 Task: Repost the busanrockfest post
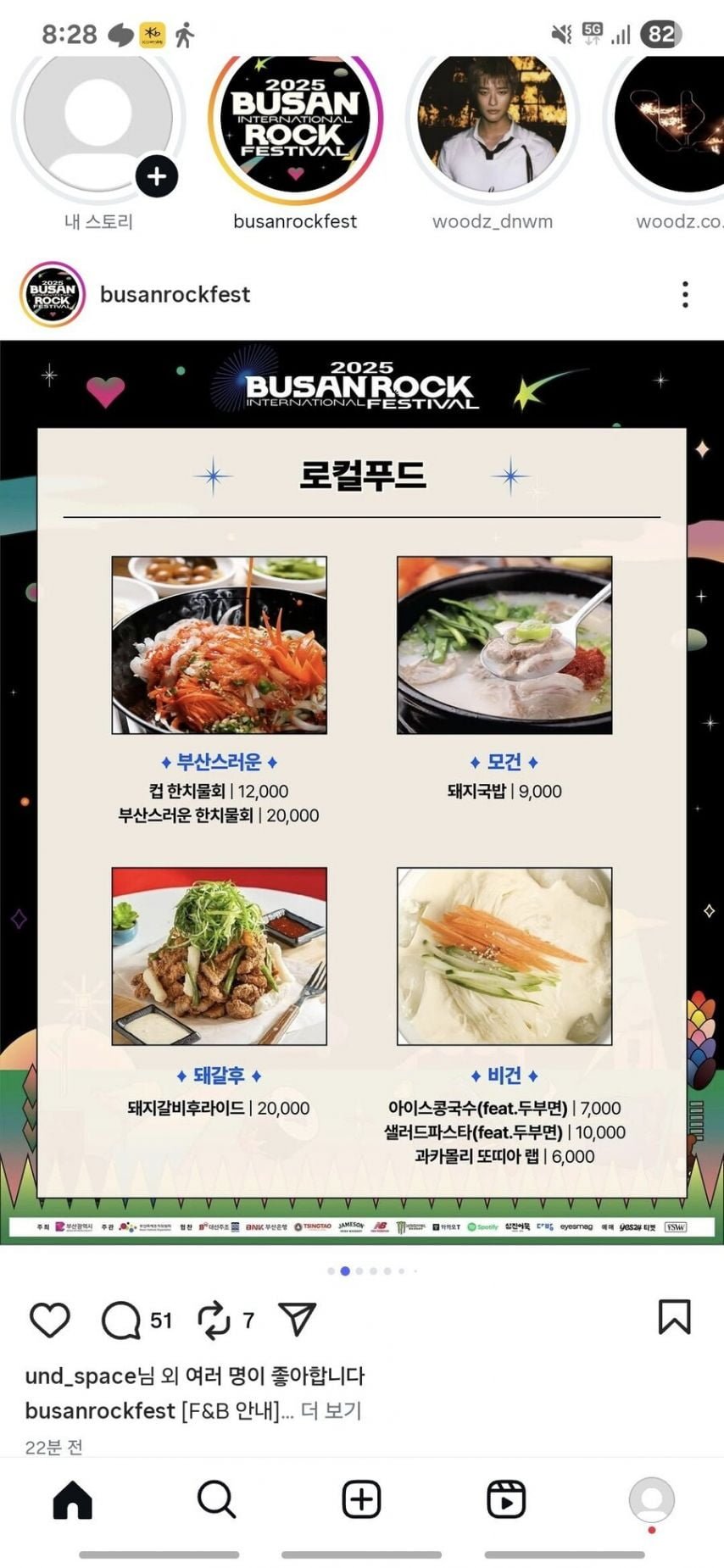click(214, 1319)
